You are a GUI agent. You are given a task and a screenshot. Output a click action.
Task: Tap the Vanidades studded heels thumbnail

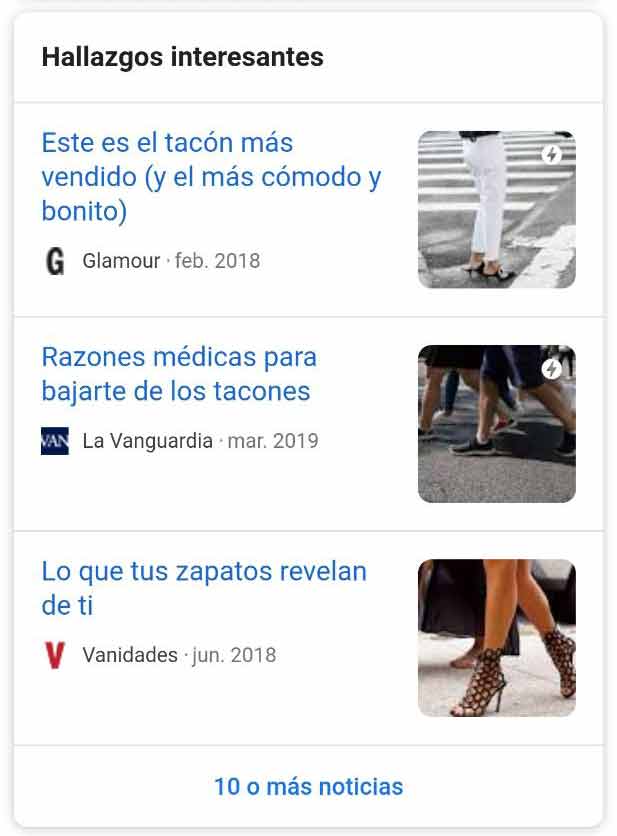click(x=496, y=637)
